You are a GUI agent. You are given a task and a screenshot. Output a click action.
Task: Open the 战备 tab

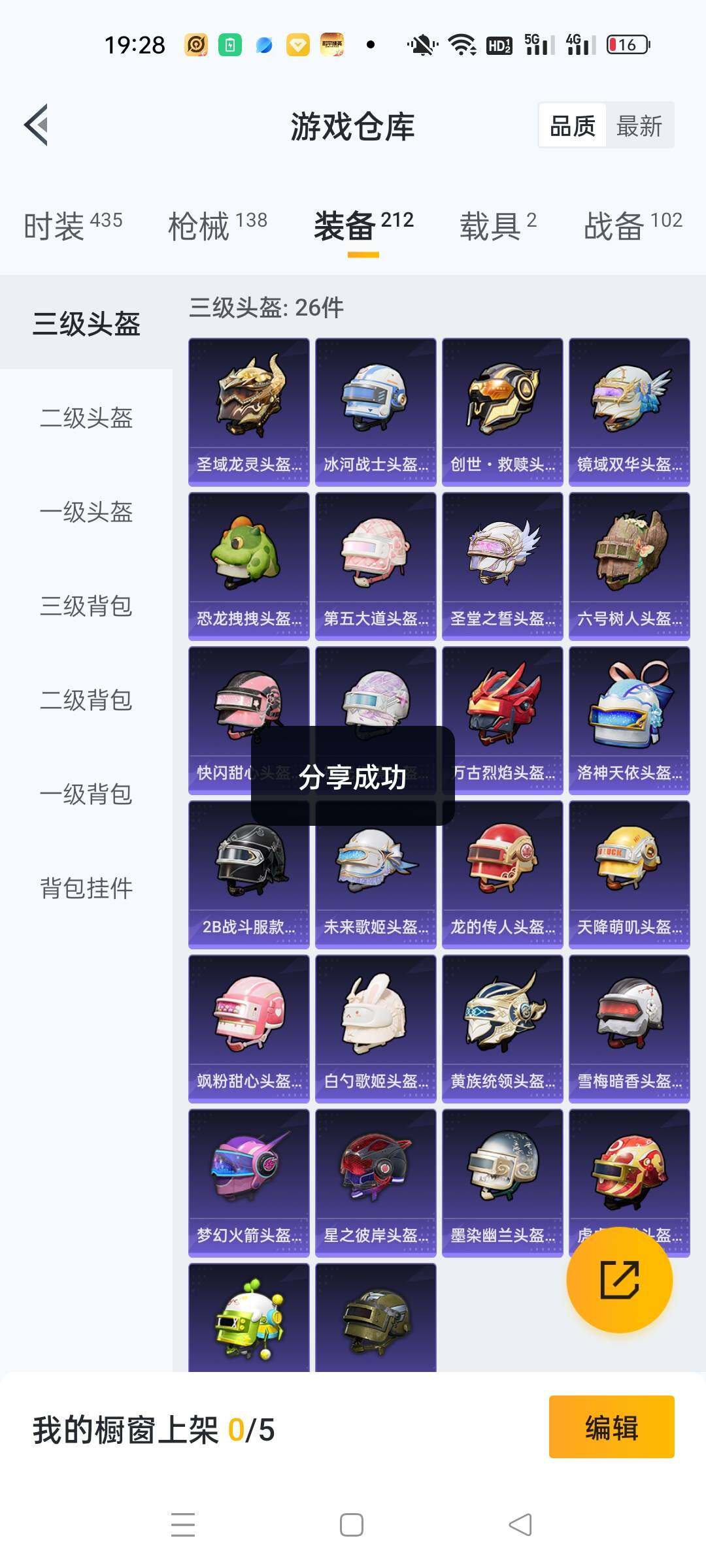click(x=632, y=225)
